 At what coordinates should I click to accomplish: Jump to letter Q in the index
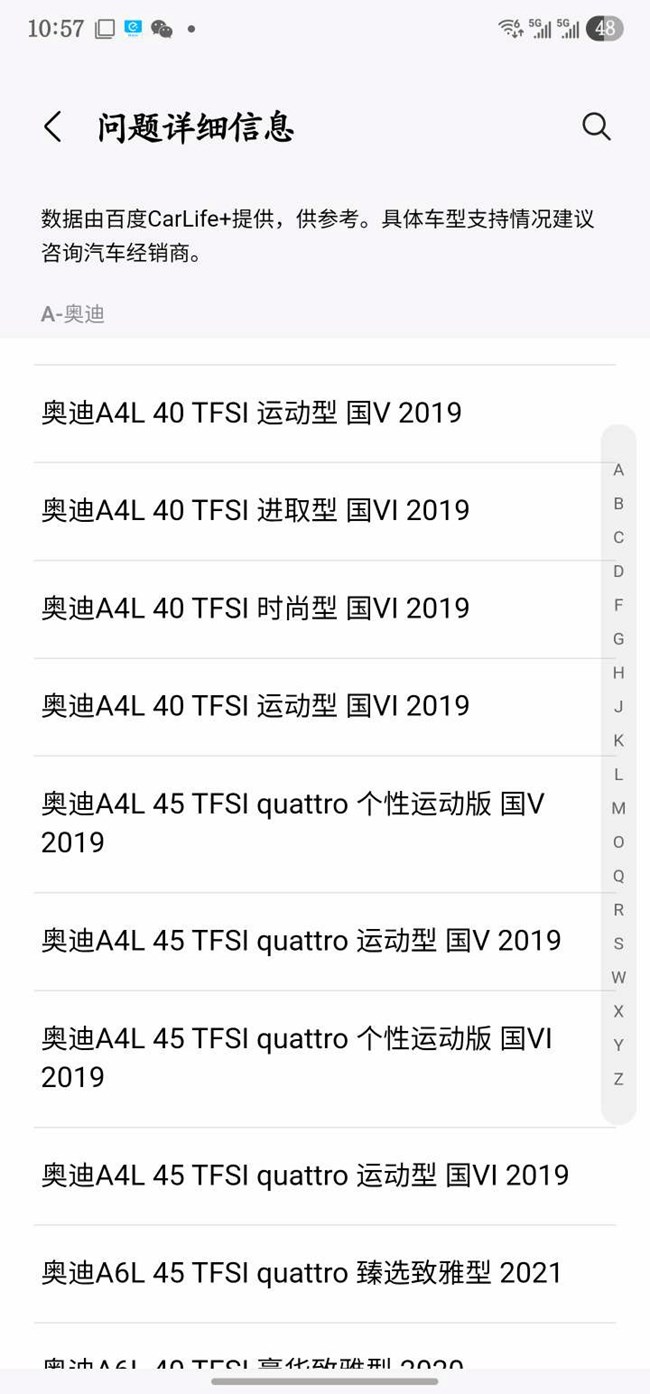pos(618,876)
